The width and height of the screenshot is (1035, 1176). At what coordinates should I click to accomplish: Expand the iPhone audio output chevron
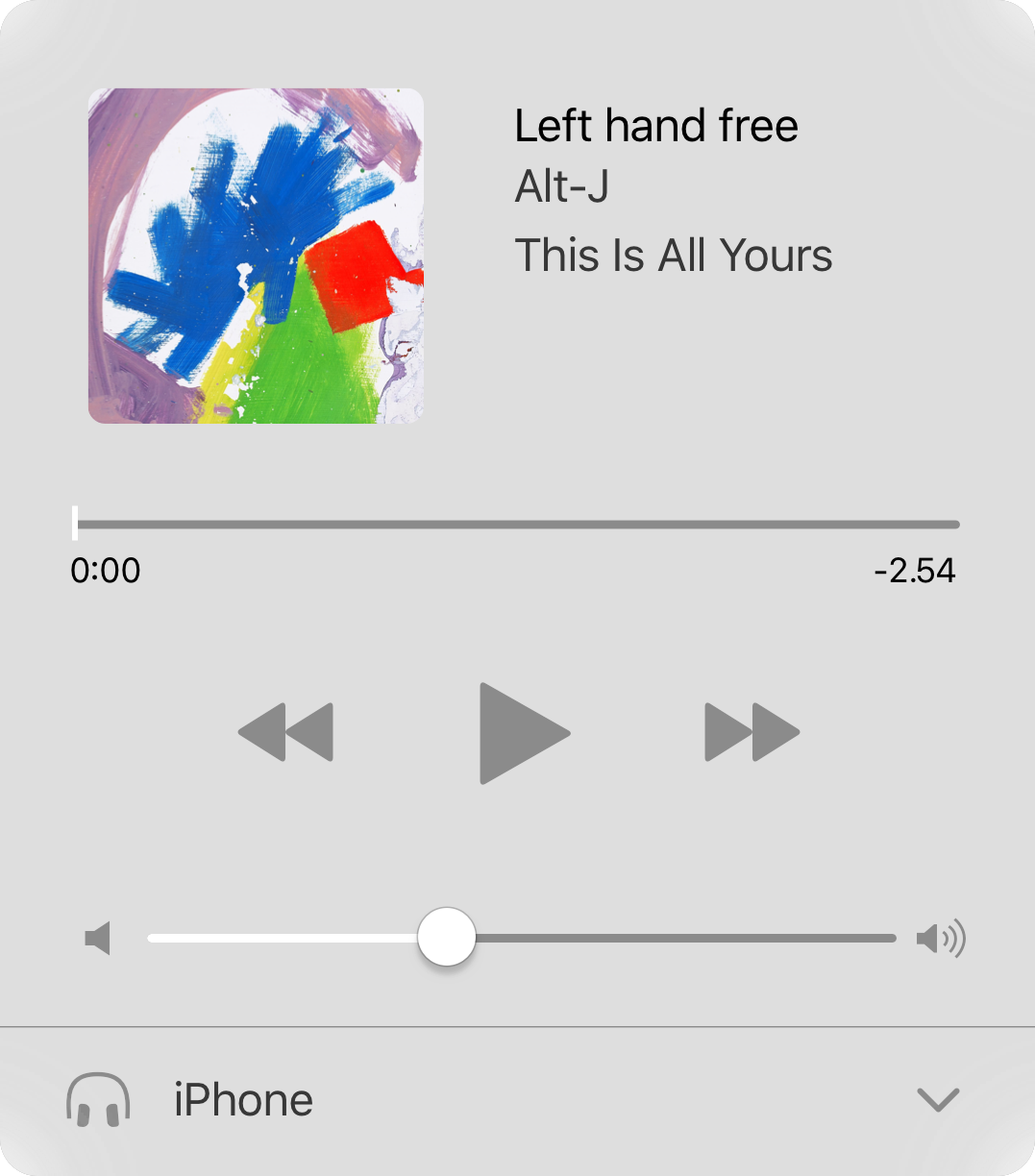coord(938,1099)
